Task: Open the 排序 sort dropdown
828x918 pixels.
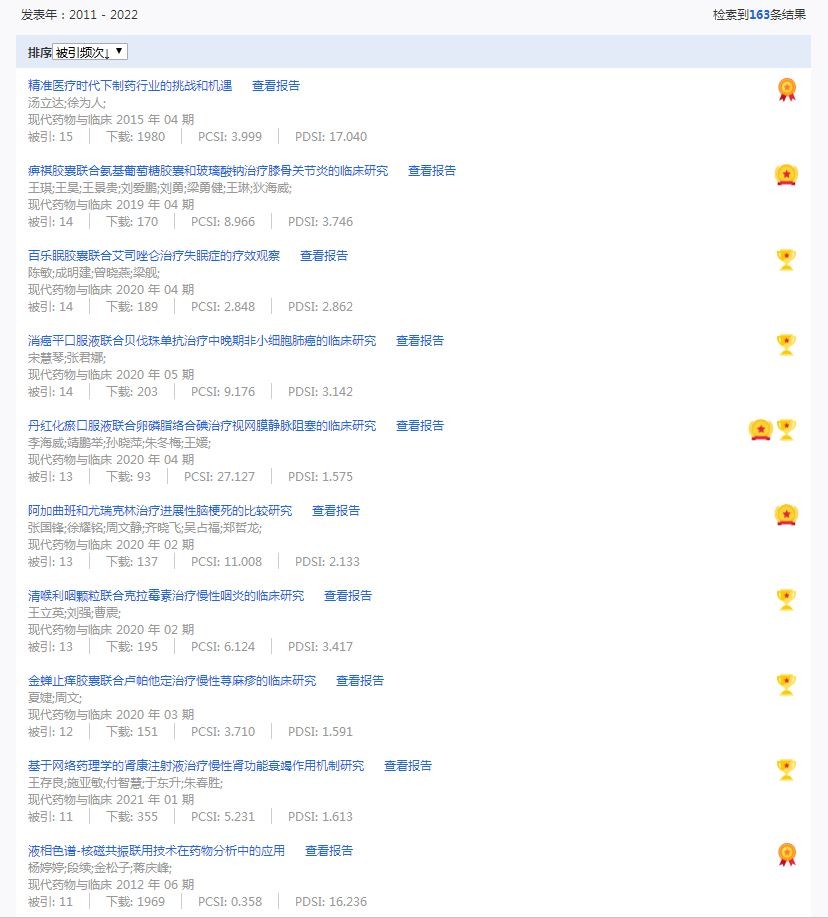Action: coord(90,52)
